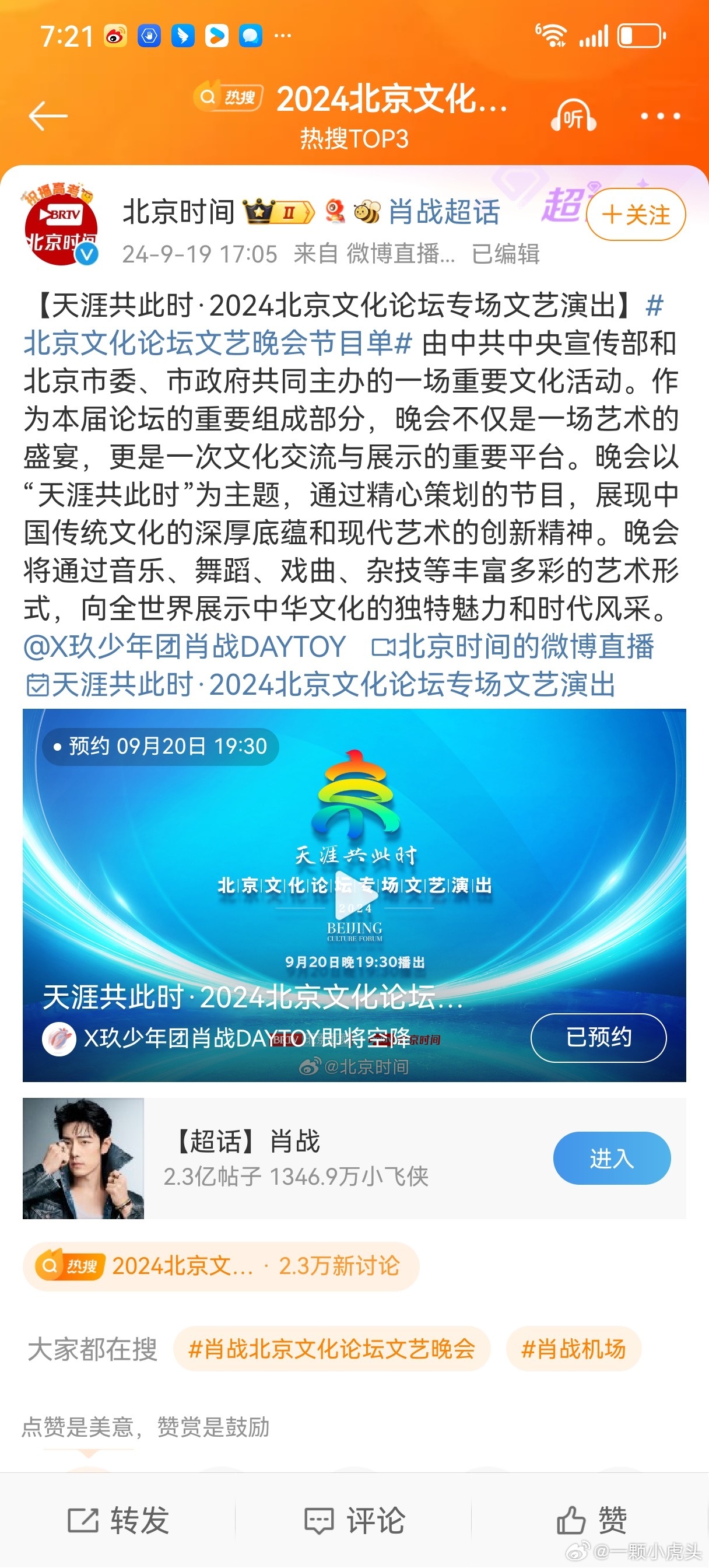
Task: Open the 天涯共此时·2024北京文化论坛专场文艺演出 event link
Action: coord(321,685)
